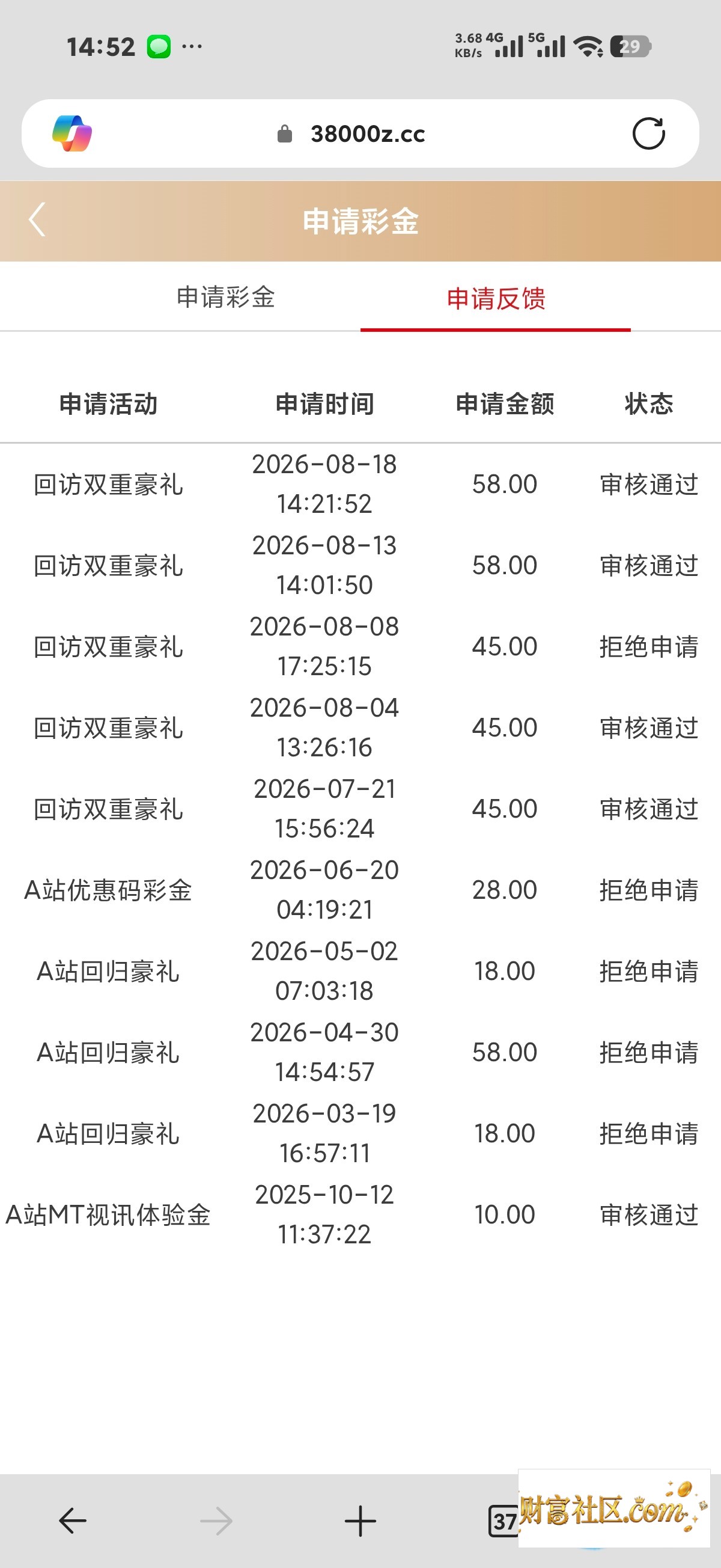Select the 申请反馈 tab
The image size is (721, 1568).
[496, 299]
